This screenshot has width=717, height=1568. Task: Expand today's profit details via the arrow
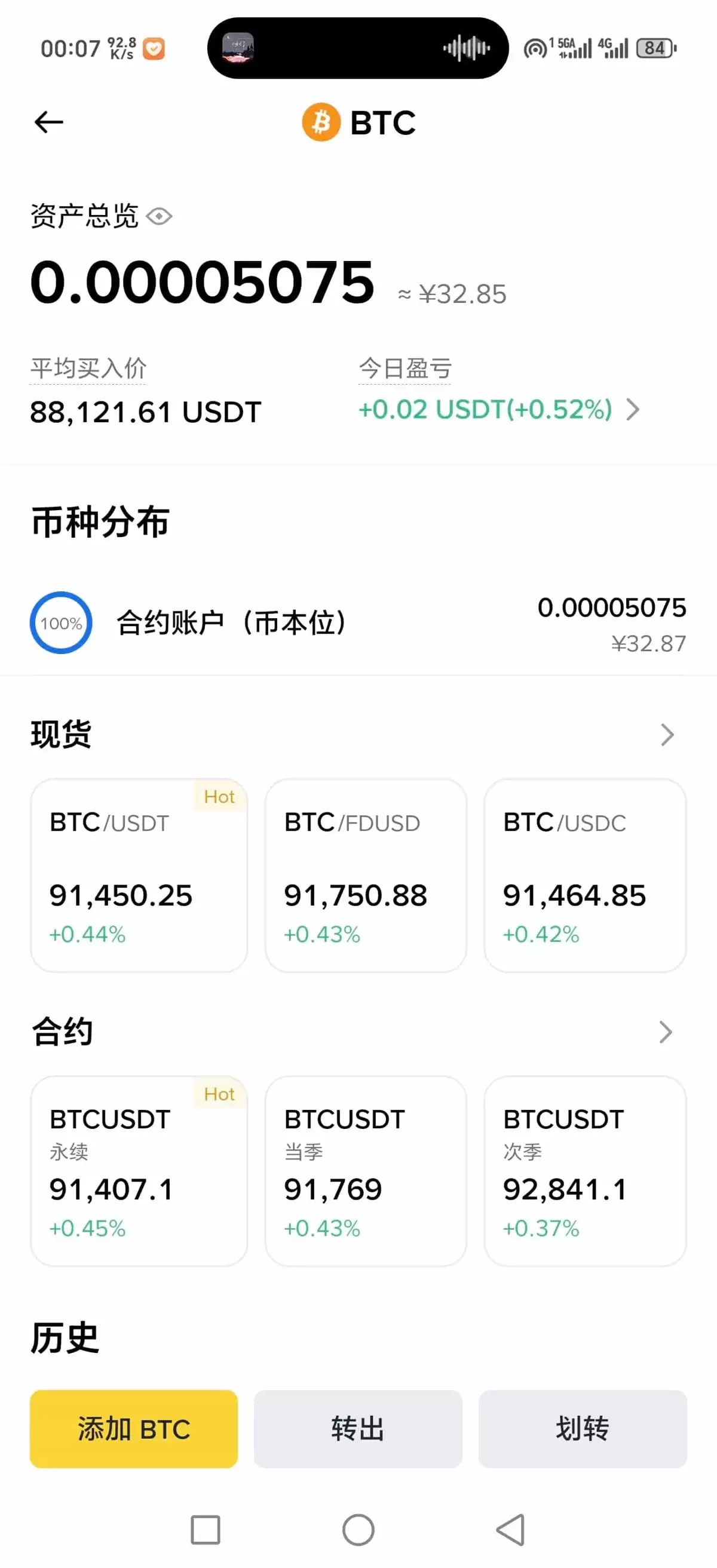(x=633, y=410)
